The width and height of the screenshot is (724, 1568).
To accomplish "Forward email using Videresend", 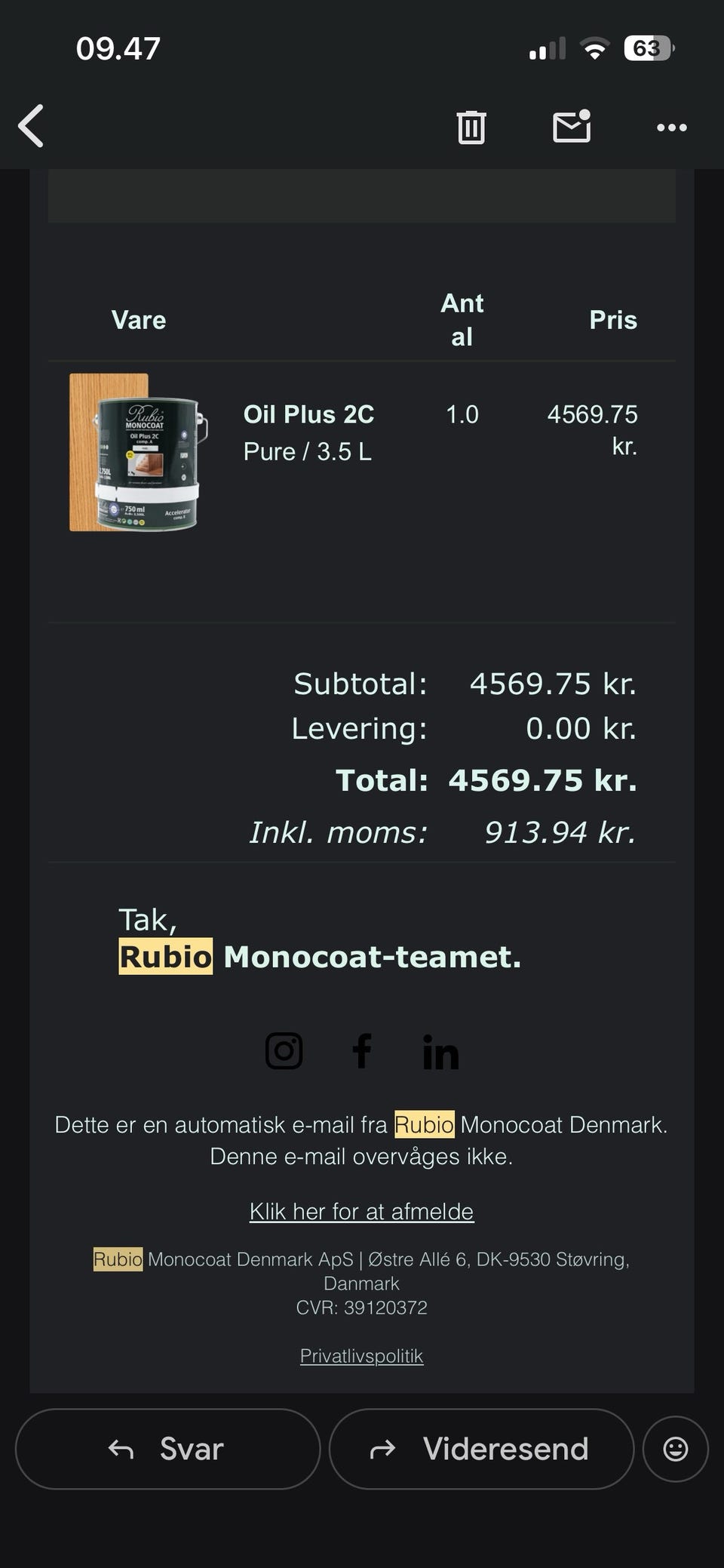I will (x=481, y=1449).
